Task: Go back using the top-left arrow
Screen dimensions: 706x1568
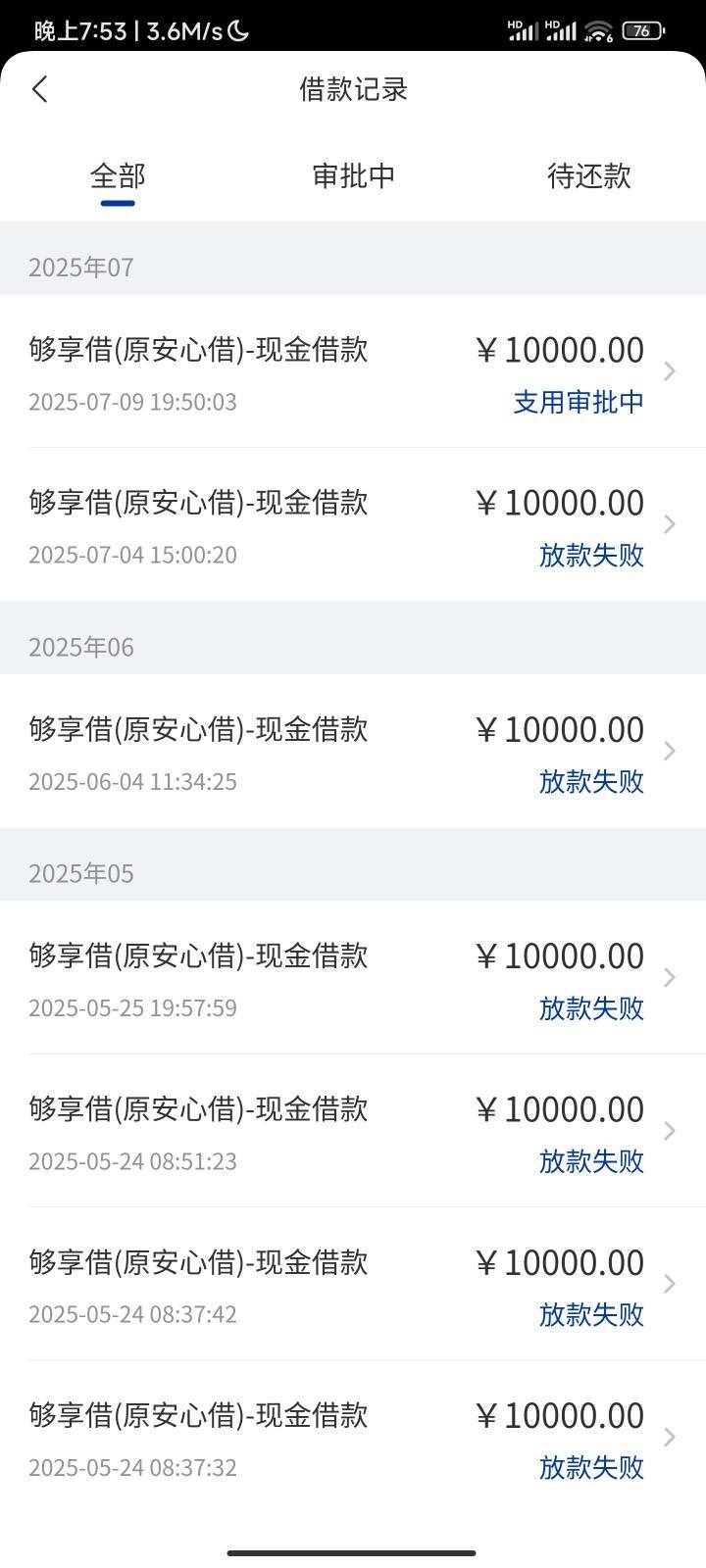Action: (39, 89)
